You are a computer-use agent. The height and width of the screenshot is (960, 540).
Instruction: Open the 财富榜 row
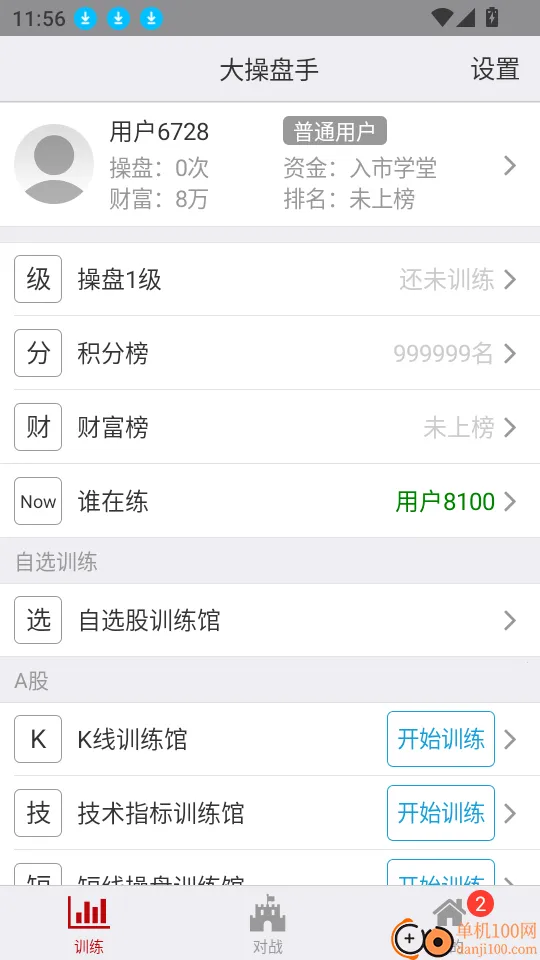[x=270, y=427]
